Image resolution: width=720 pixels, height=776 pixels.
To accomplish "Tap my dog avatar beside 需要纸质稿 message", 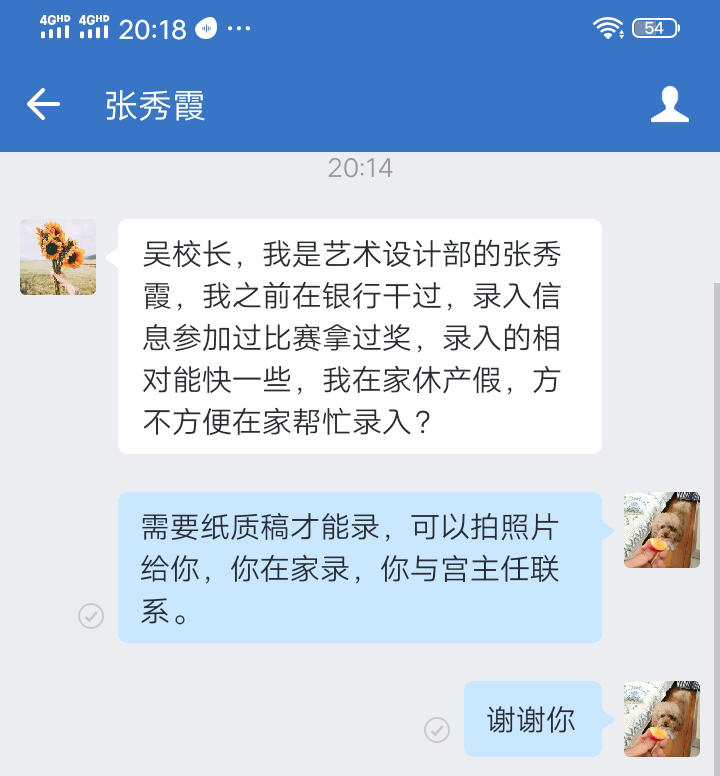I will point(661,529).
